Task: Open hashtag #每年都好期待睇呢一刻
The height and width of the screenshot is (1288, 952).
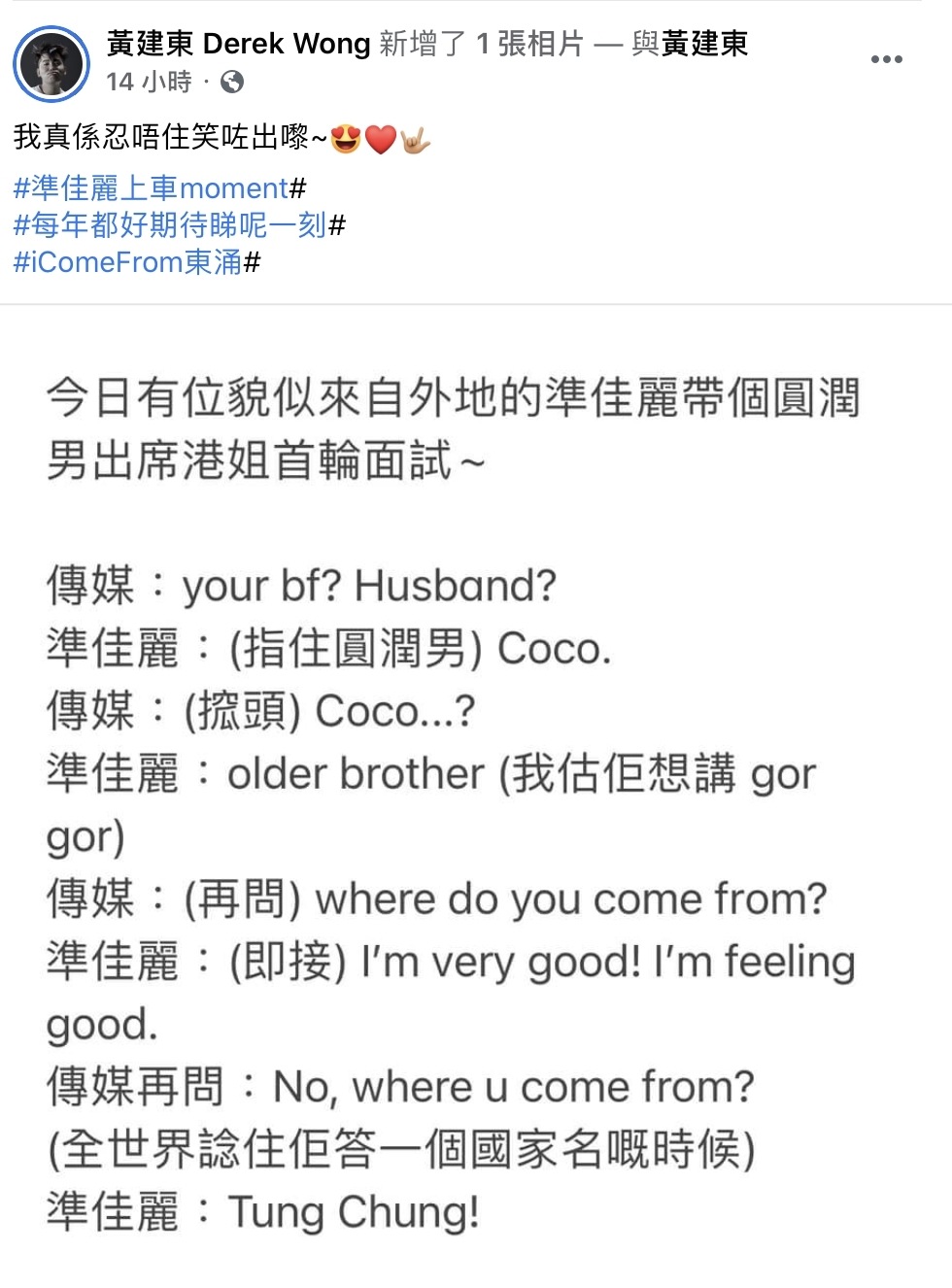Action: (170, 224)
